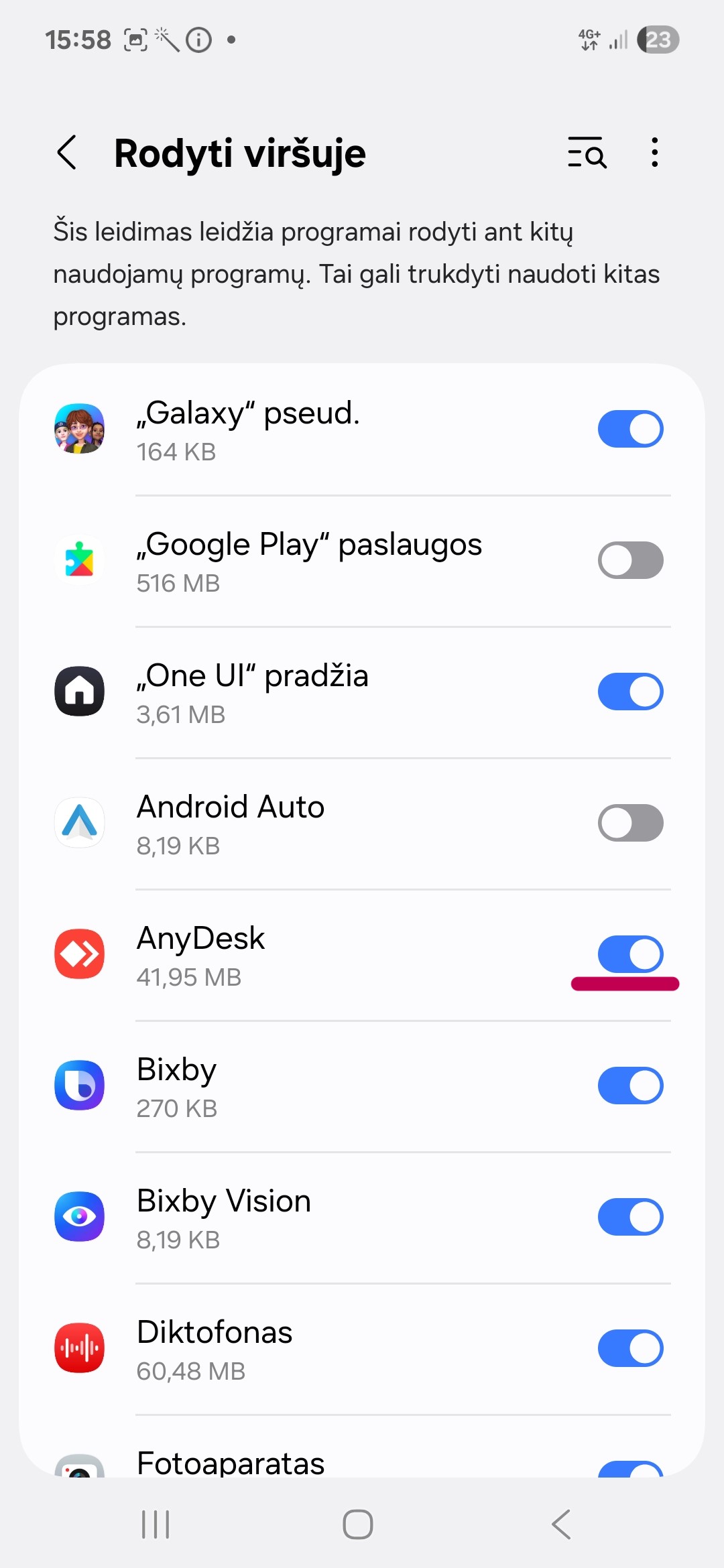Turn off „One UI“ pradžia switch
Image resolution: width=724 pixels, height=1568 pixels.
pyautogui.click(x=630, y=692)
